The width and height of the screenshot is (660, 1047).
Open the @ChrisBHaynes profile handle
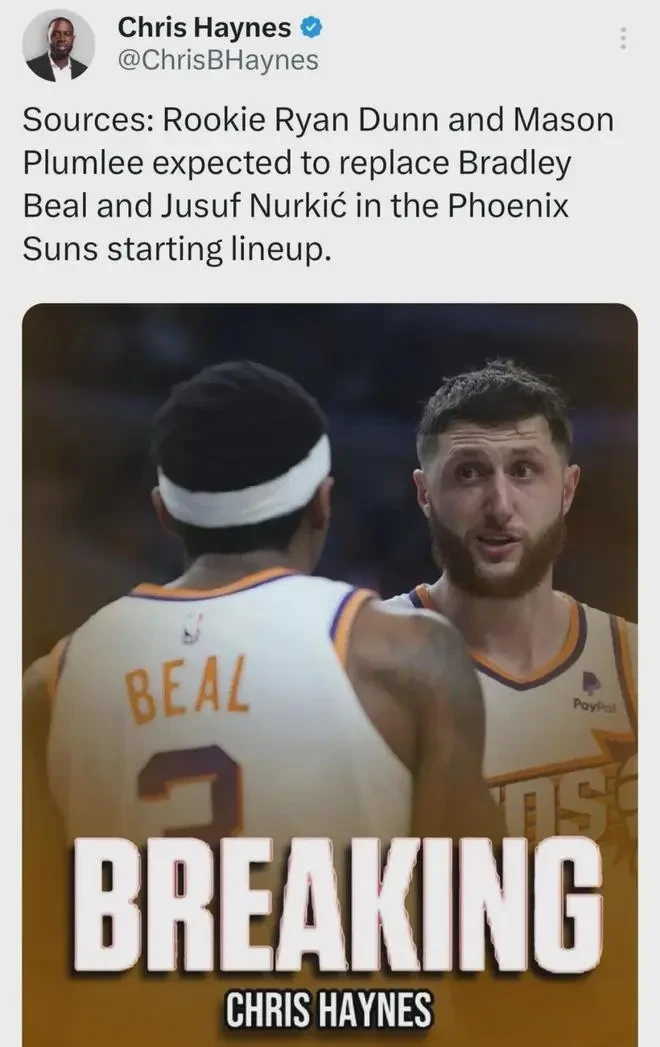pyautogui.click(x=217, y=61)
